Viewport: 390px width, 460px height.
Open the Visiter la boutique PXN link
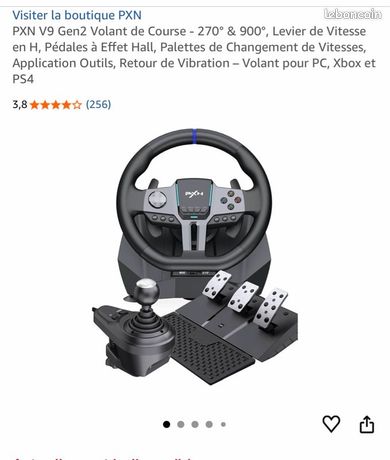click(77, 15)
